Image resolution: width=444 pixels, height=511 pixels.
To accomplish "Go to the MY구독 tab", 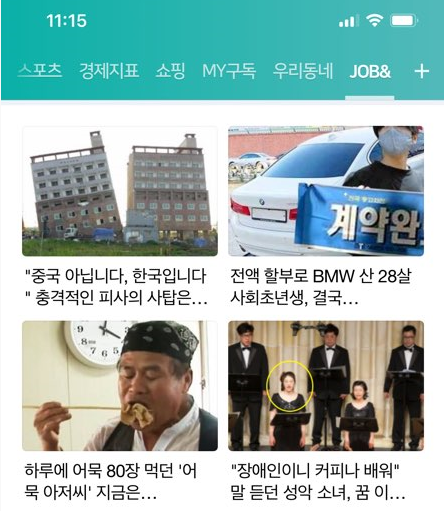I will [x=229, y=70].
